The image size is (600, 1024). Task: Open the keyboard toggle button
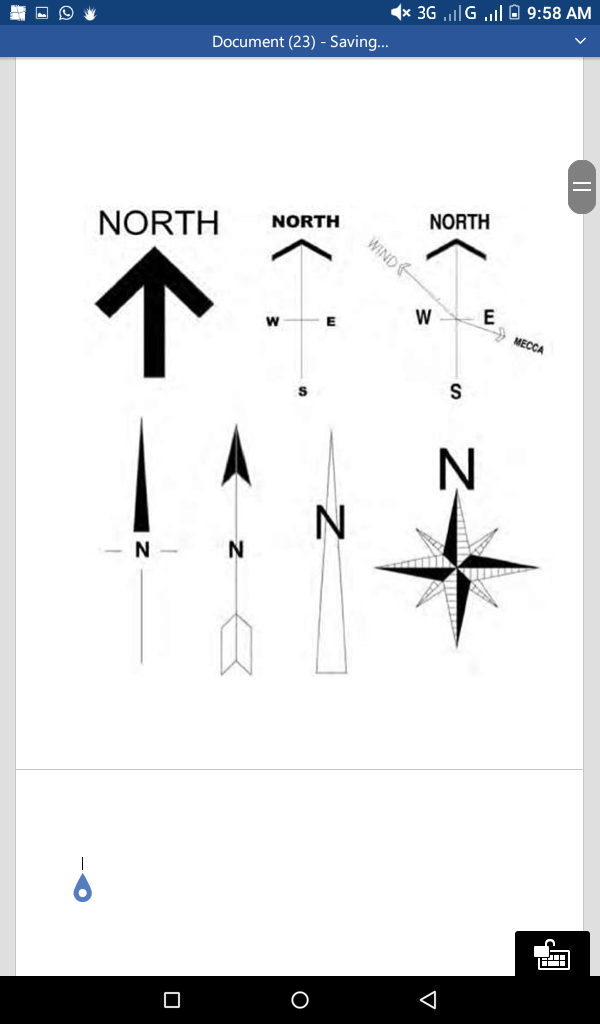(552, 954)
